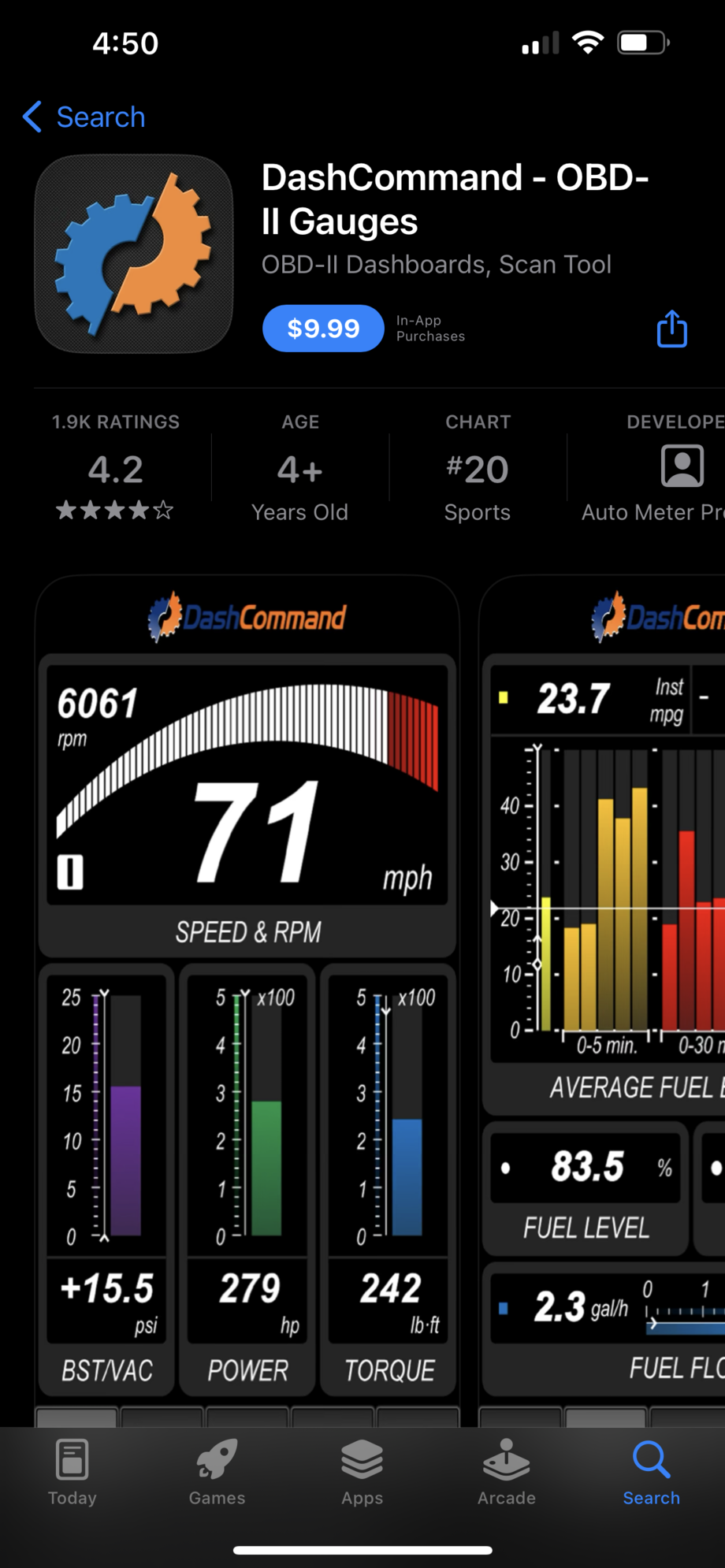The width and height of the screenshot is (725, 1568).
Task: Switch to the Today tab
Action: (72, 1472)
